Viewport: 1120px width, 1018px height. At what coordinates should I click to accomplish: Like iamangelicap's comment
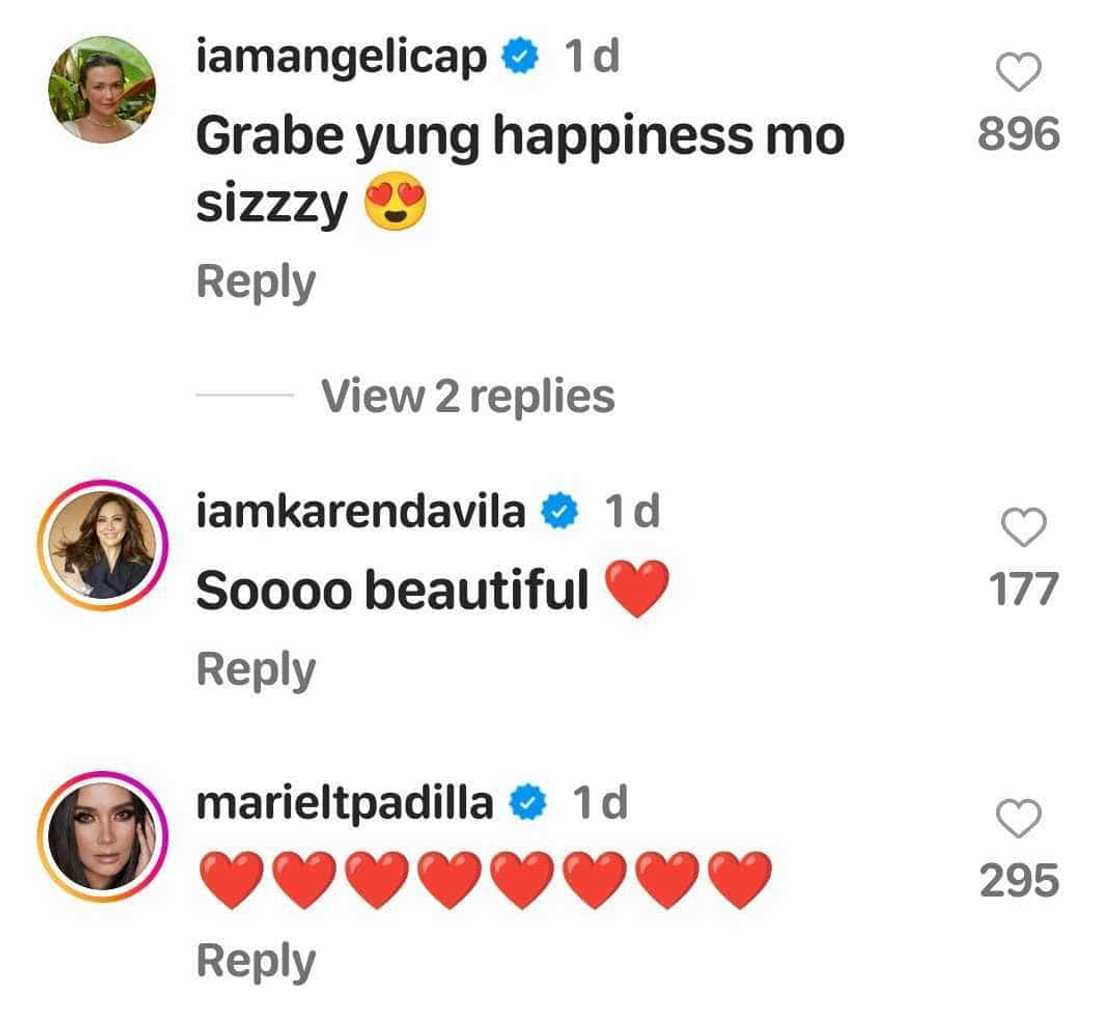coord(1019,73)
